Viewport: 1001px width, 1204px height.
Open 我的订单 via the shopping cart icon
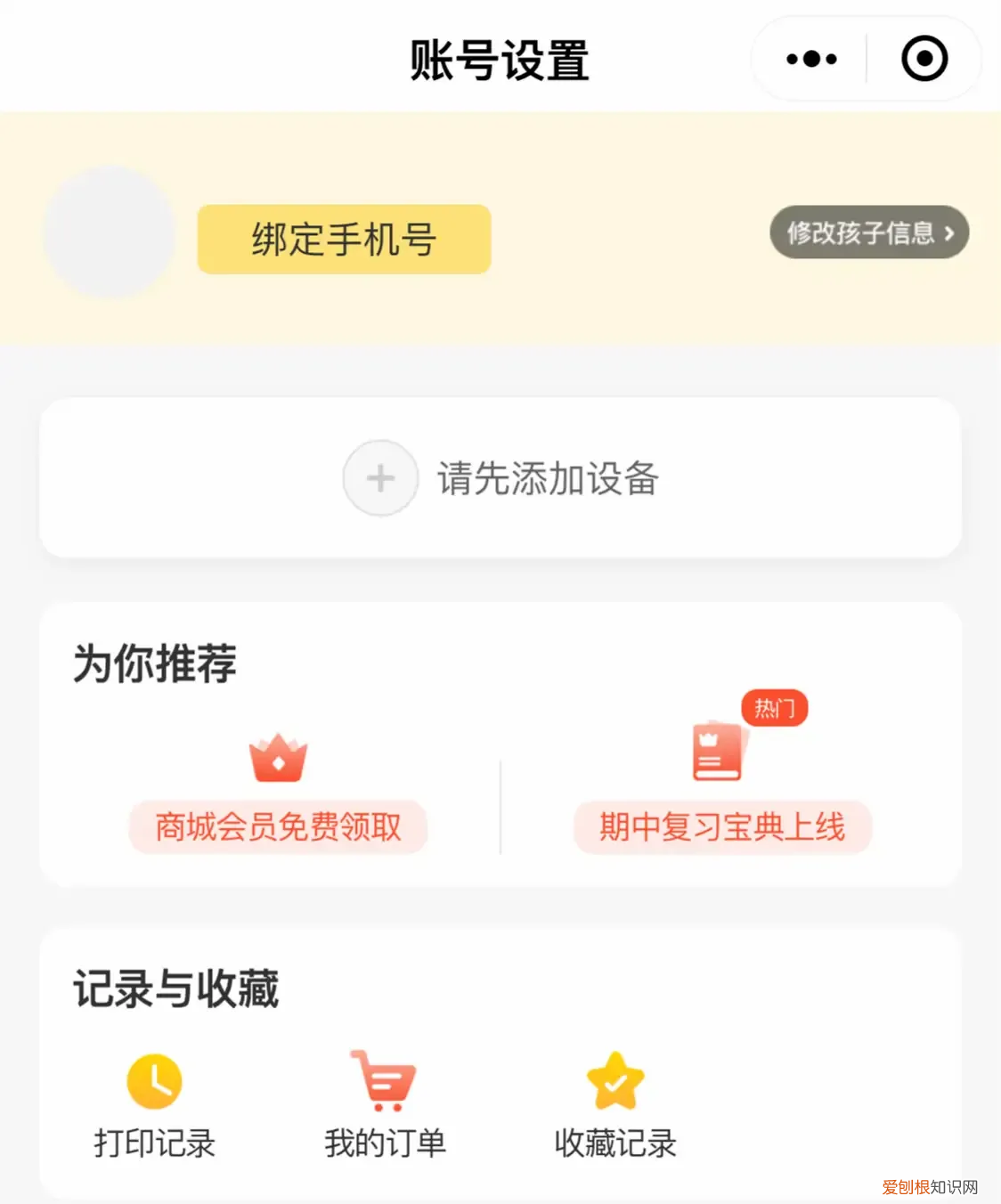click(383, 1082)
